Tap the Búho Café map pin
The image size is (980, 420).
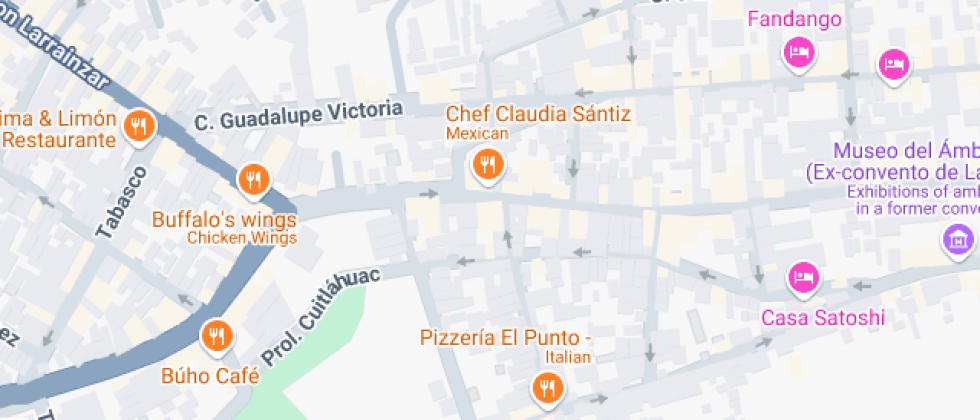pos(216,338)
